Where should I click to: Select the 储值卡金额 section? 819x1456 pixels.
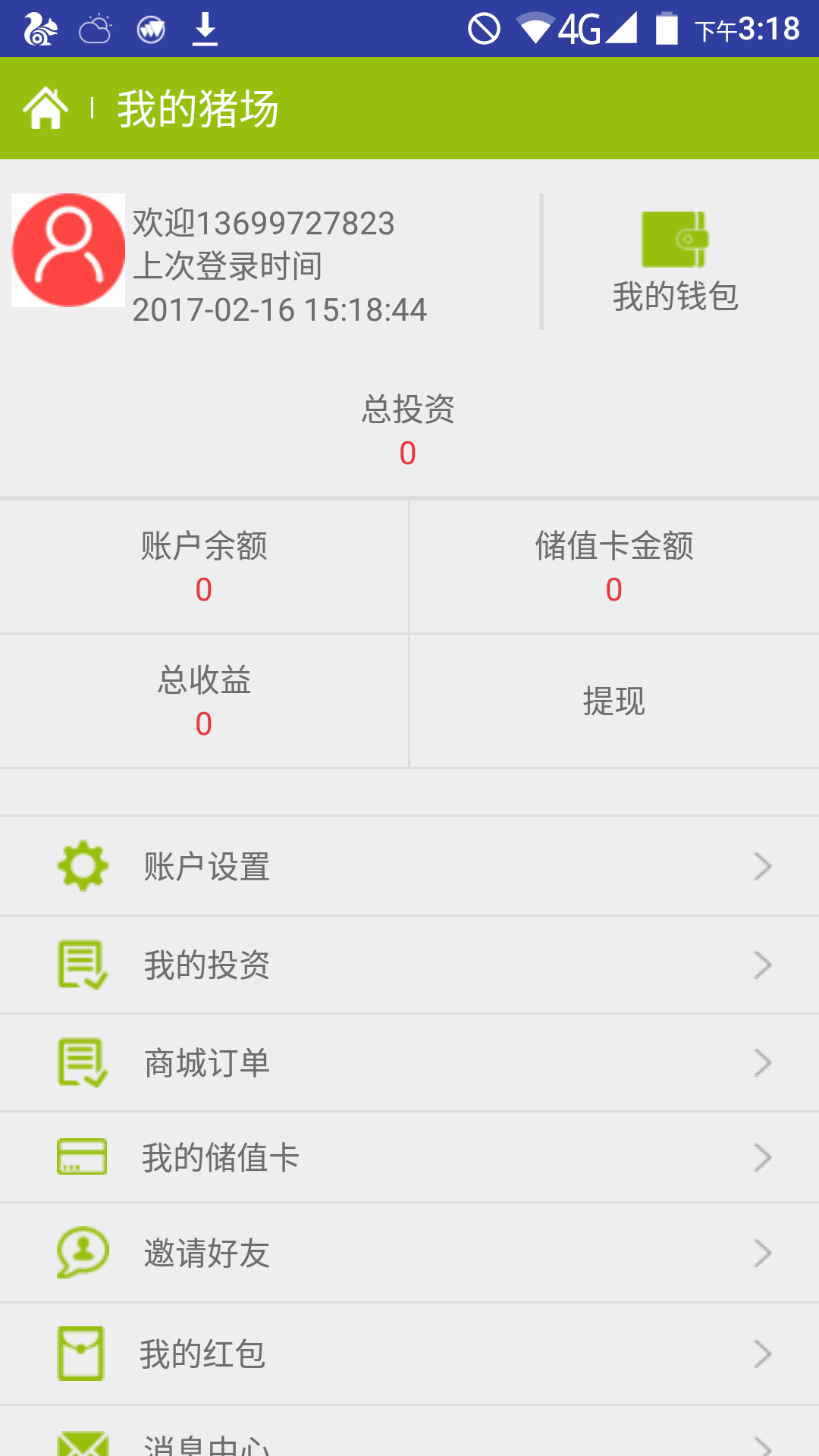pos(614,566)
